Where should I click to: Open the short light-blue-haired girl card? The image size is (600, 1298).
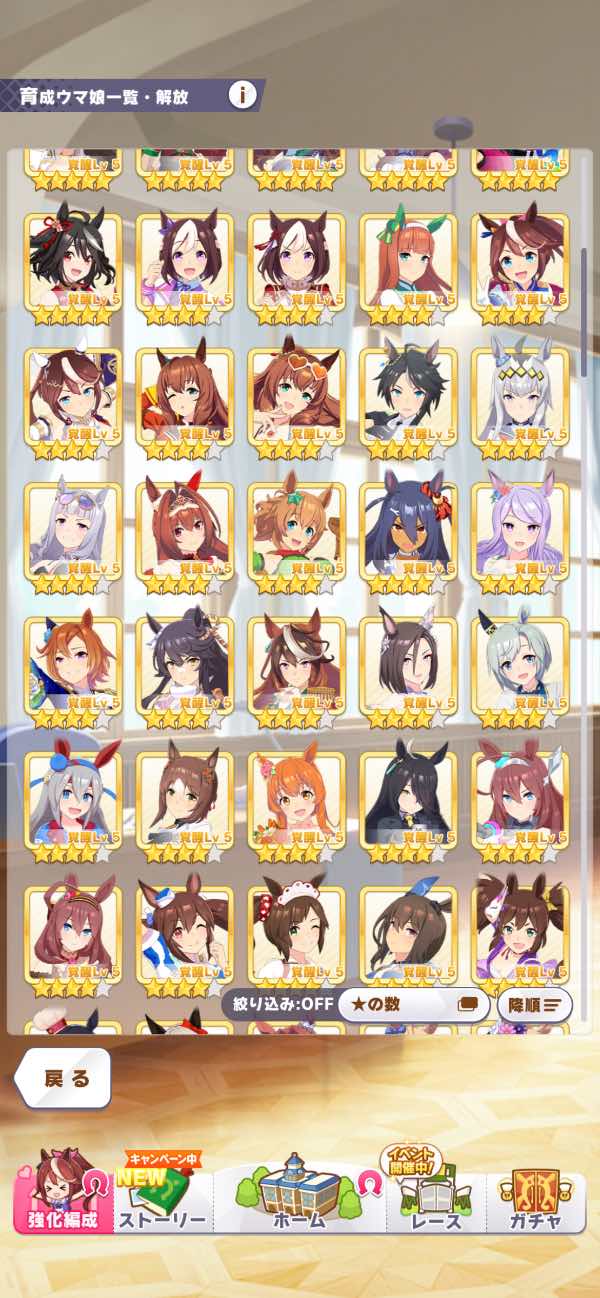520,665
